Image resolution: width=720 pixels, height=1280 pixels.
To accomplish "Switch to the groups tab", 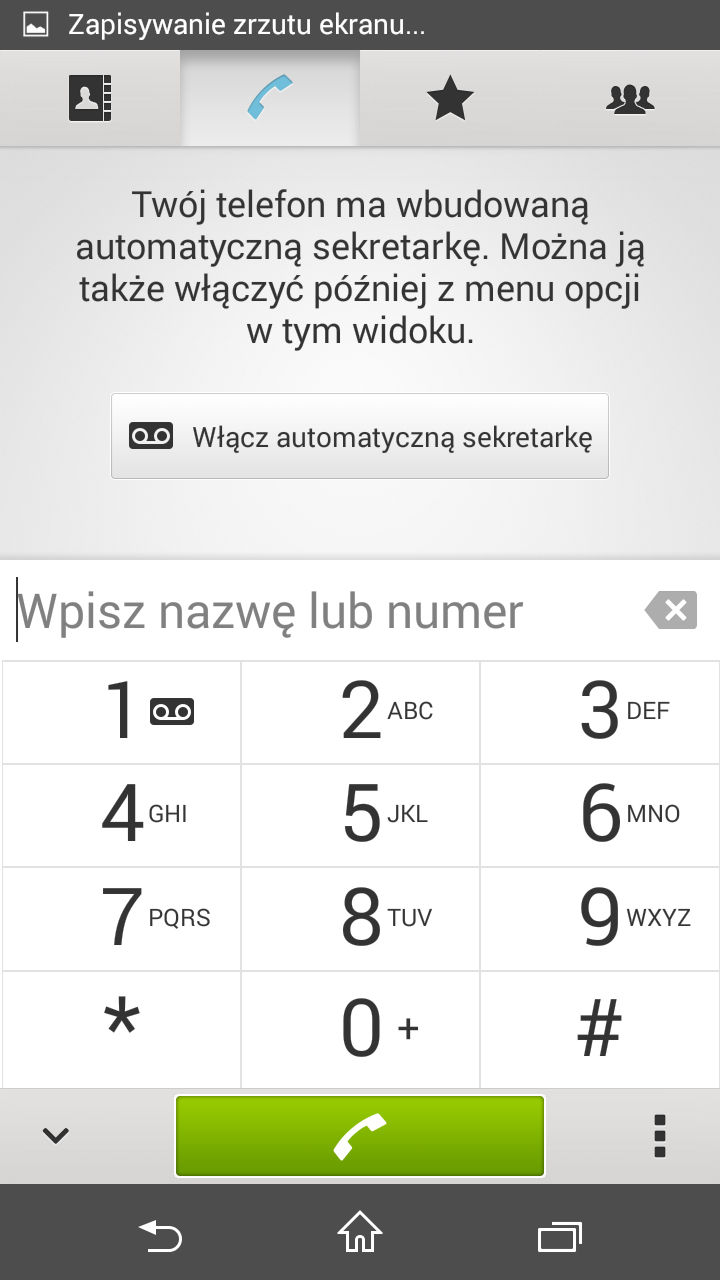I will (x=630, y=99).
